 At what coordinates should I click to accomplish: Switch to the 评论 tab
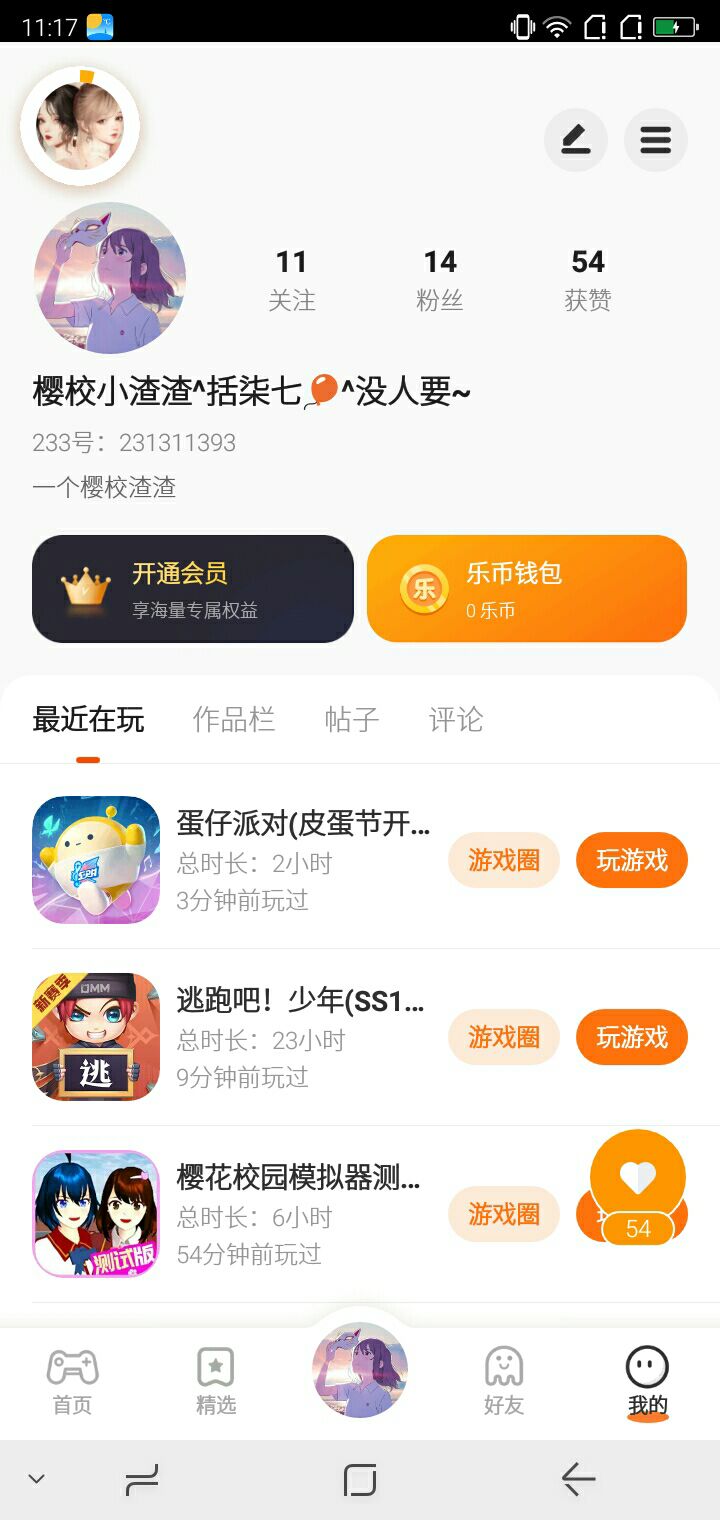tap(456, 719)
